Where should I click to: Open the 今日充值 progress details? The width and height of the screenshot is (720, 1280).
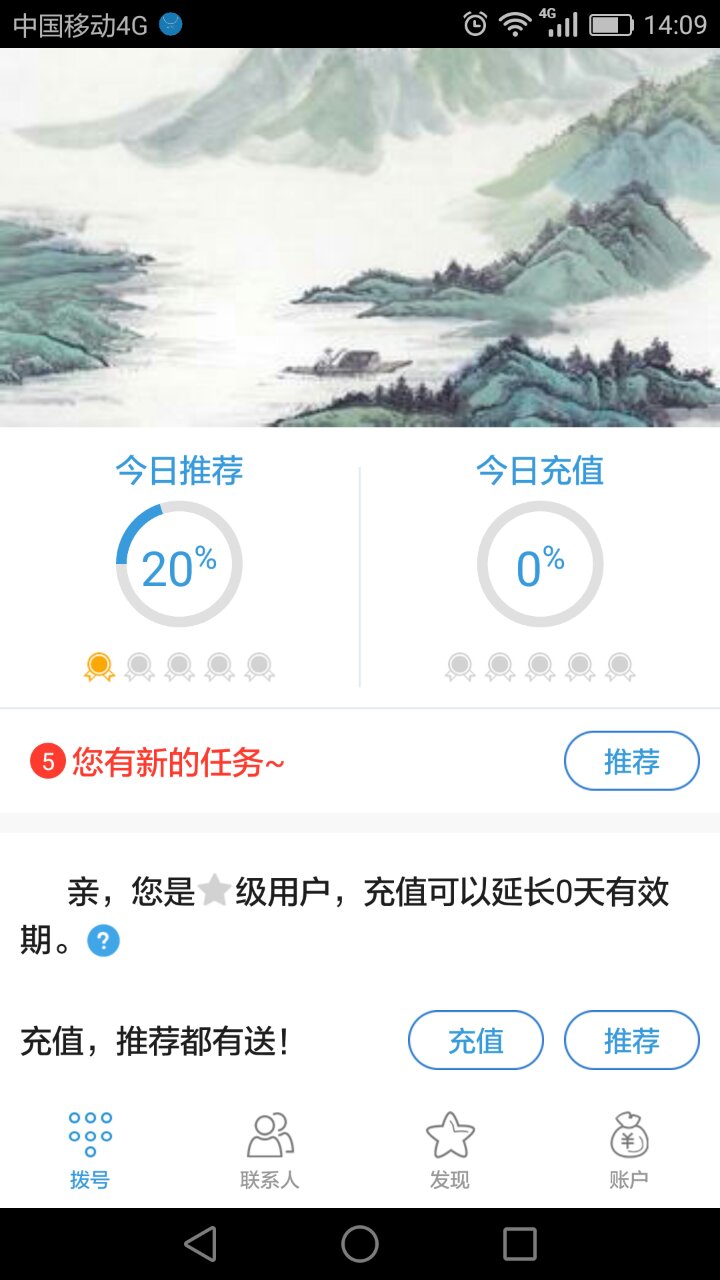point(541,563)
